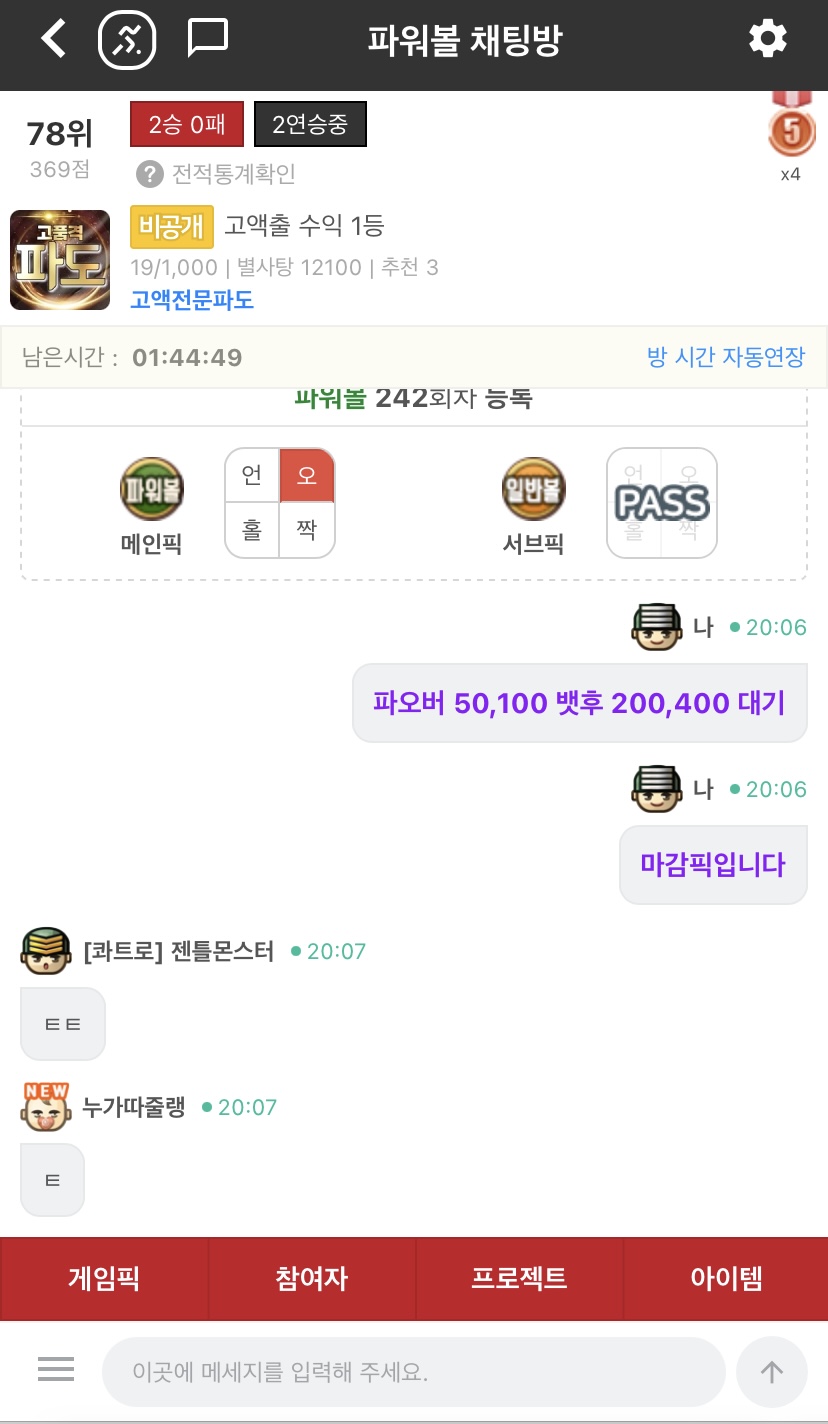The image size is (828, 1424).
Task: Switch to the 게임픽 tab
Action: click(x=104, y=1278)
